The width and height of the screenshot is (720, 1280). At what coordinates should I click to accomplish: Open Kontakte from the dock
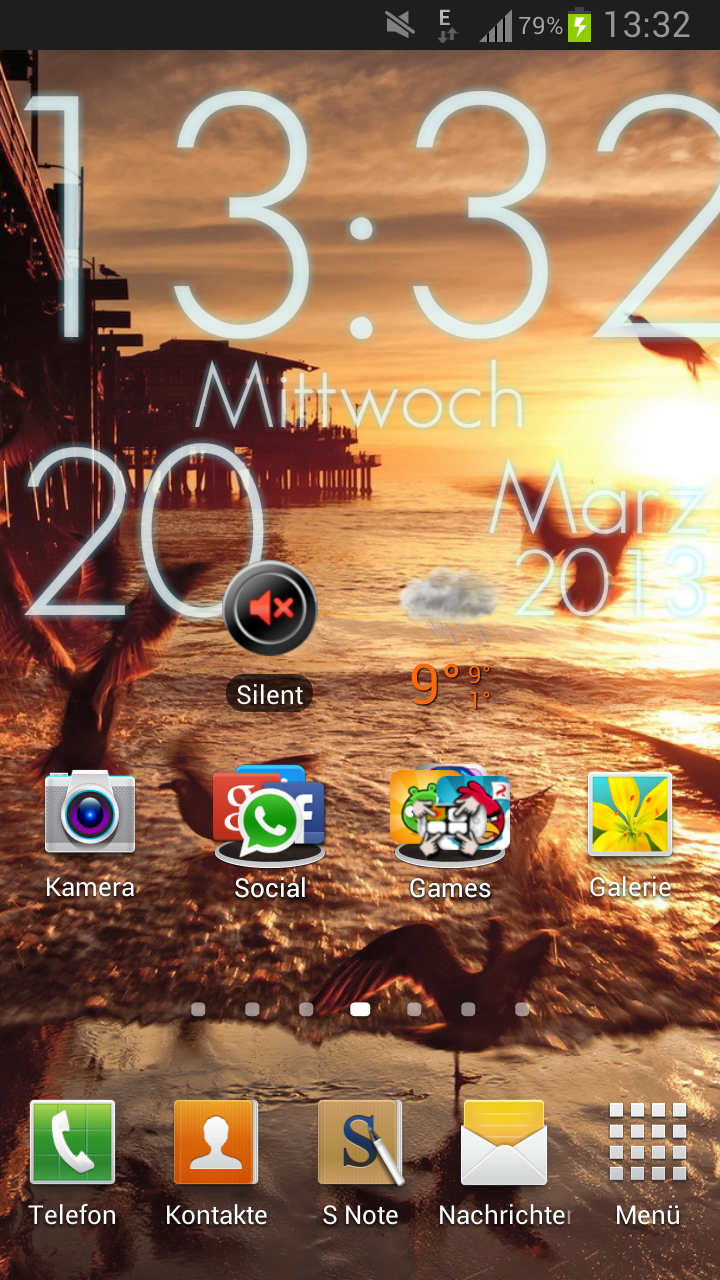click(x=216, y=1165)
